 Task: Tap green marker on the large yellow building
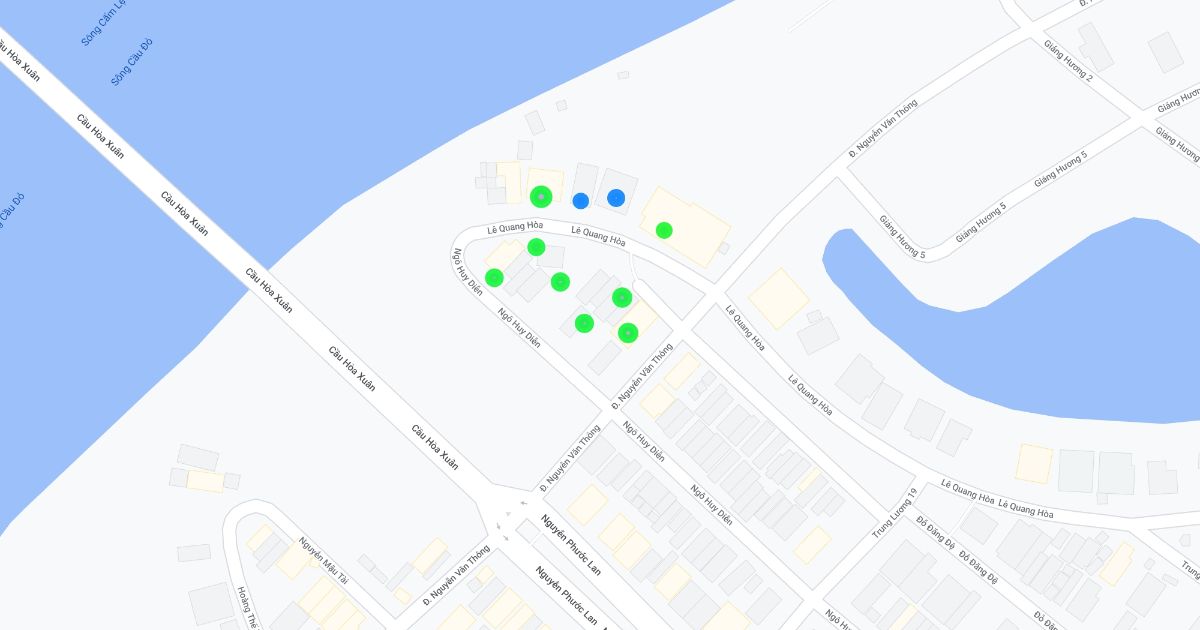pos(664,230)
